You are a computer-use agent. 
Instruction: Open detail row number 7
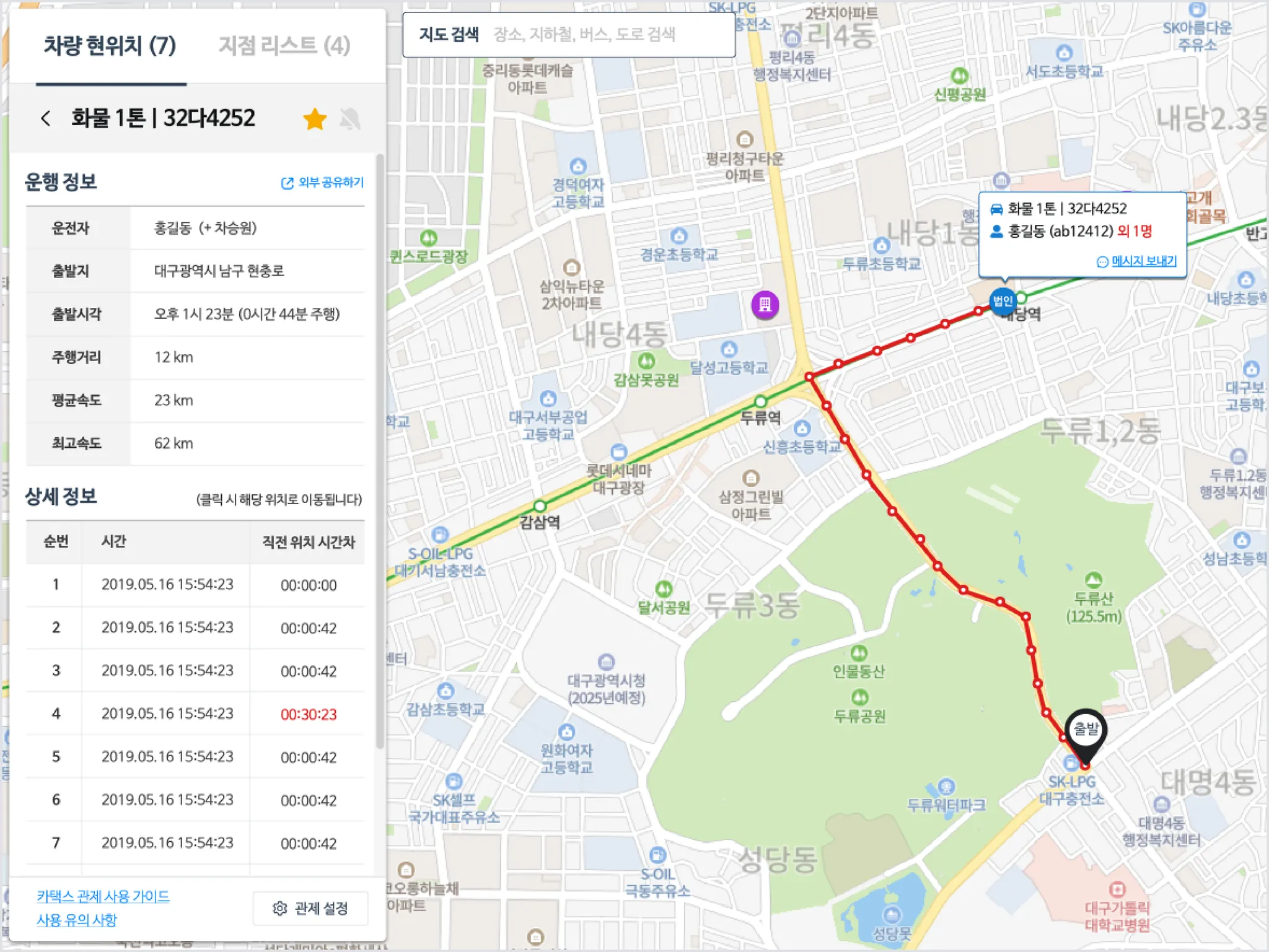[195, 843]
